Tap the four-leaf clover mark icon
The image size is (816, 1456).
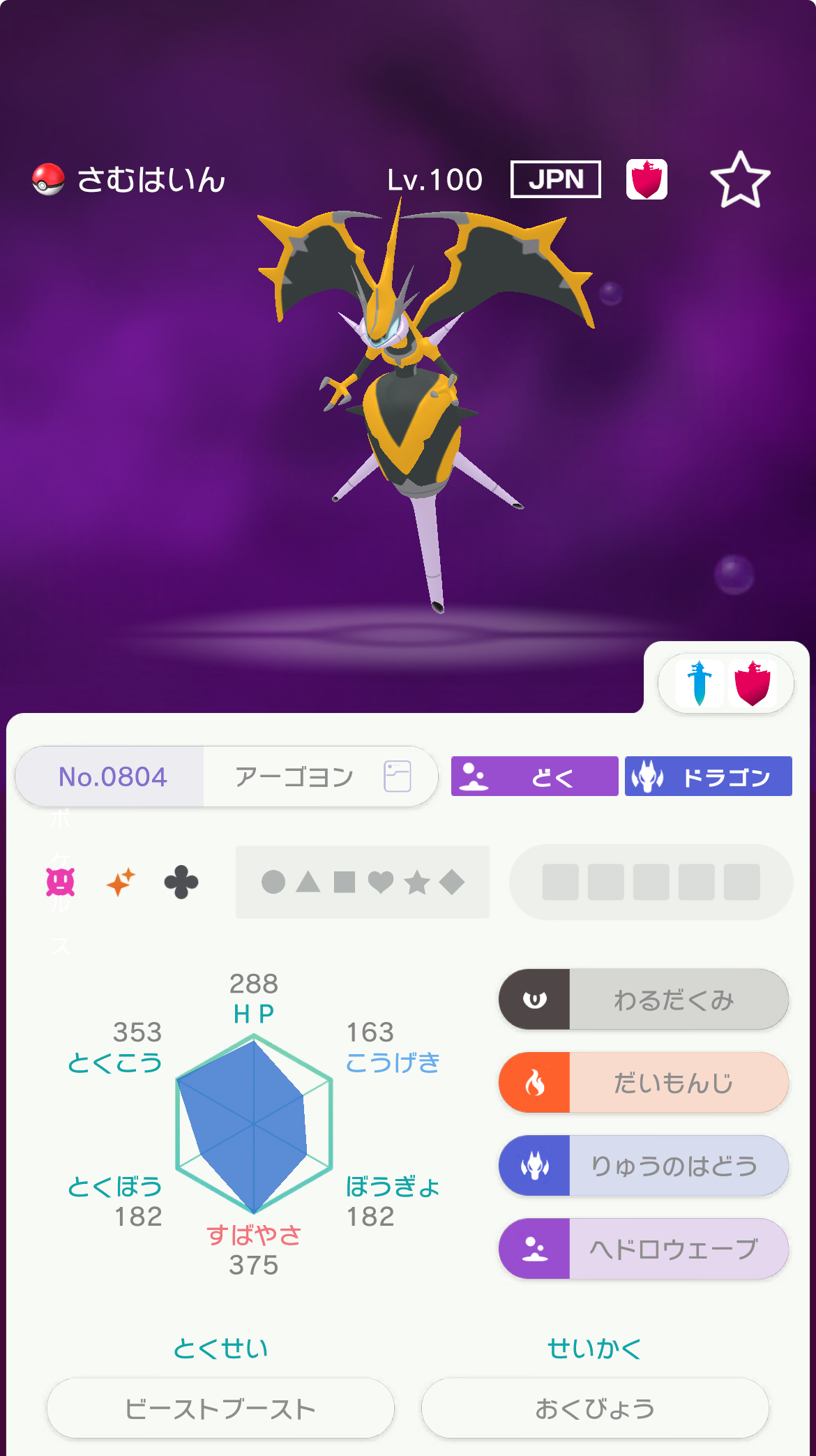click(181, 882)
